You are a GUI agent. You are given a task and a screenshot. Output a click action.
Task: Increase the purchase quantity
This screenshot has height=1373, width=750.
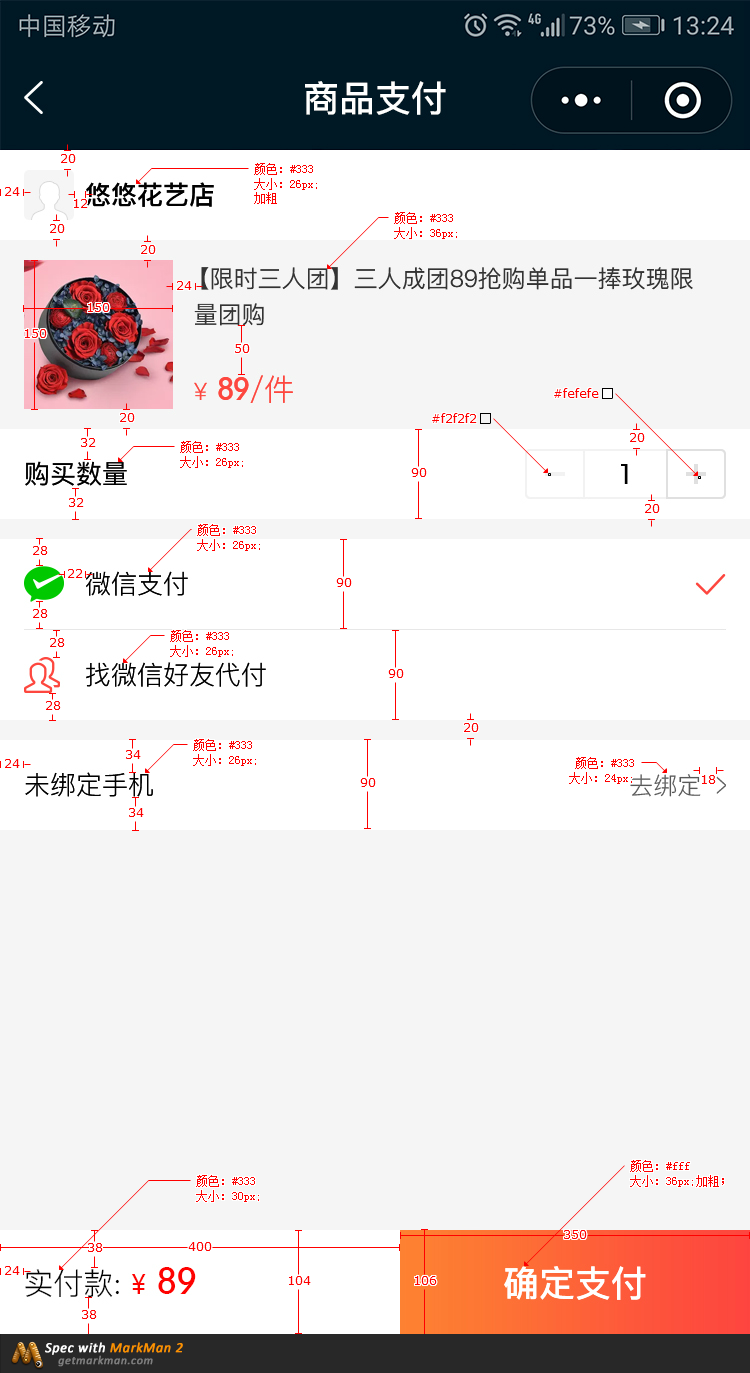click(696, 473)
